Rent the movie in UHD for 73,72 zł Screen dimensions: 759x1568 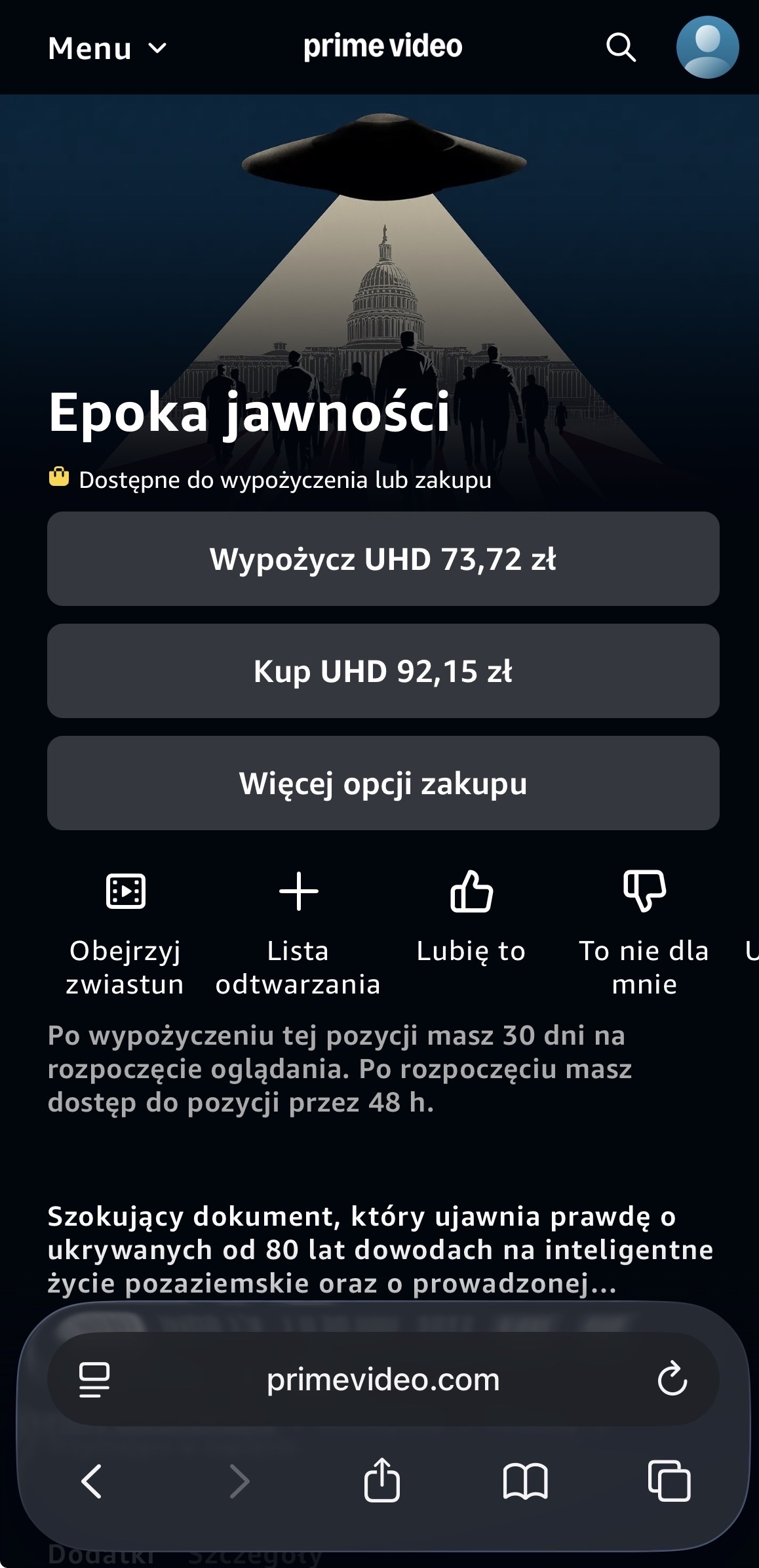pyautogui.click(x=383, y=559)
